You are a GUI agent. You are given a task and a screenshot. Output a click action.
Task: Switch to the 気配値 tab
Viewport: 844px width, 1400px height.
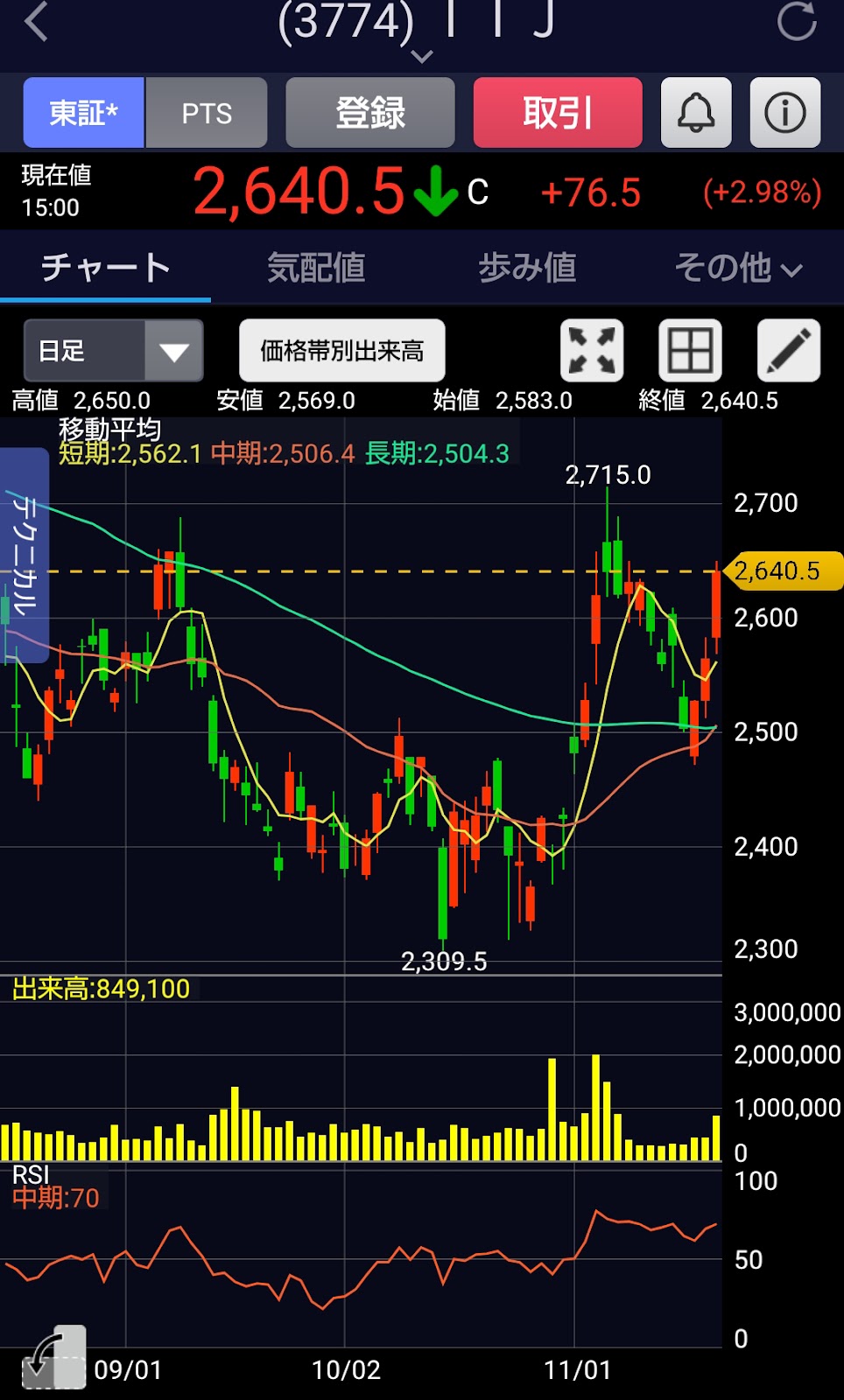click(x=316, y=268)
